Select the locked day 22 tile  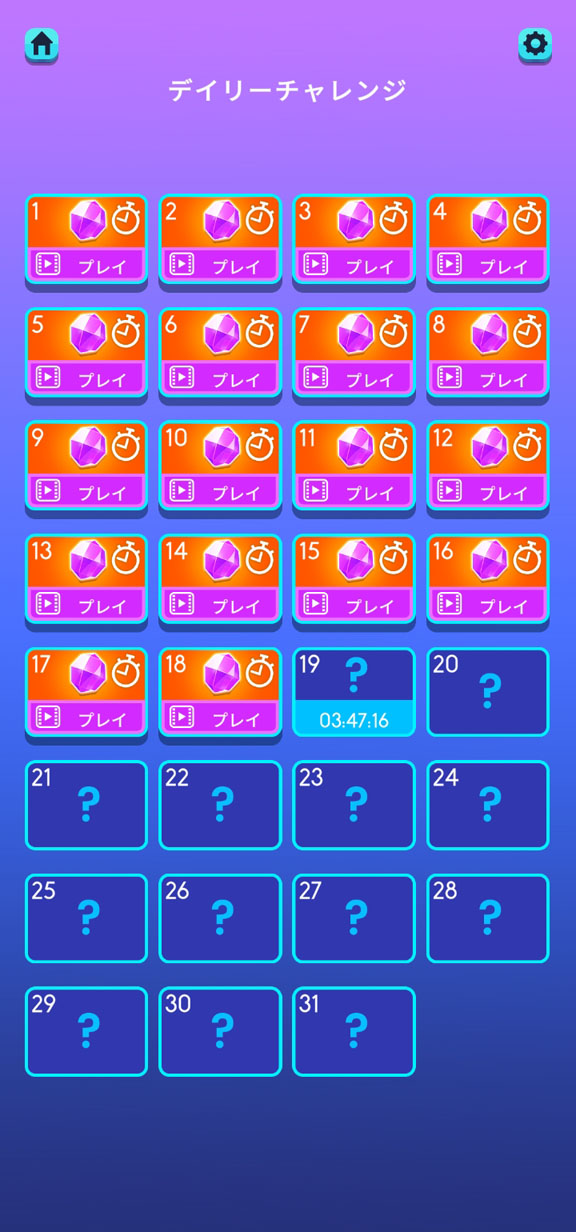pos(220,805)
